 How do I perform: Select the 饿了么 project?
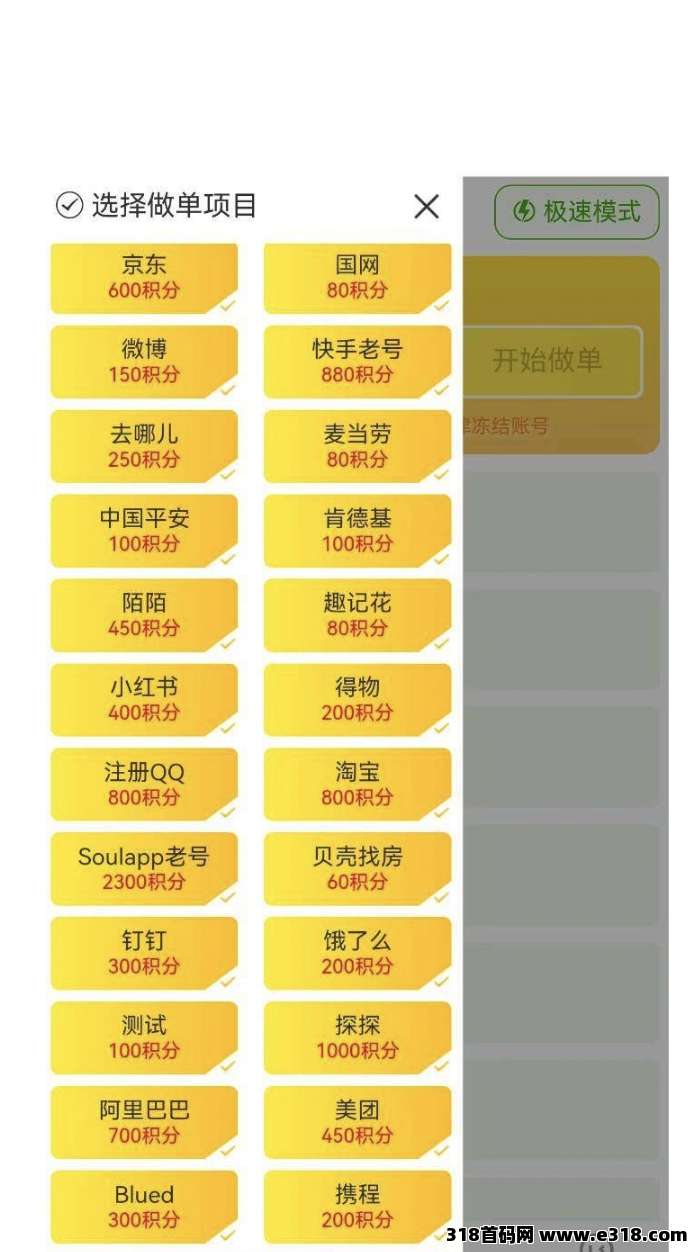357,953
